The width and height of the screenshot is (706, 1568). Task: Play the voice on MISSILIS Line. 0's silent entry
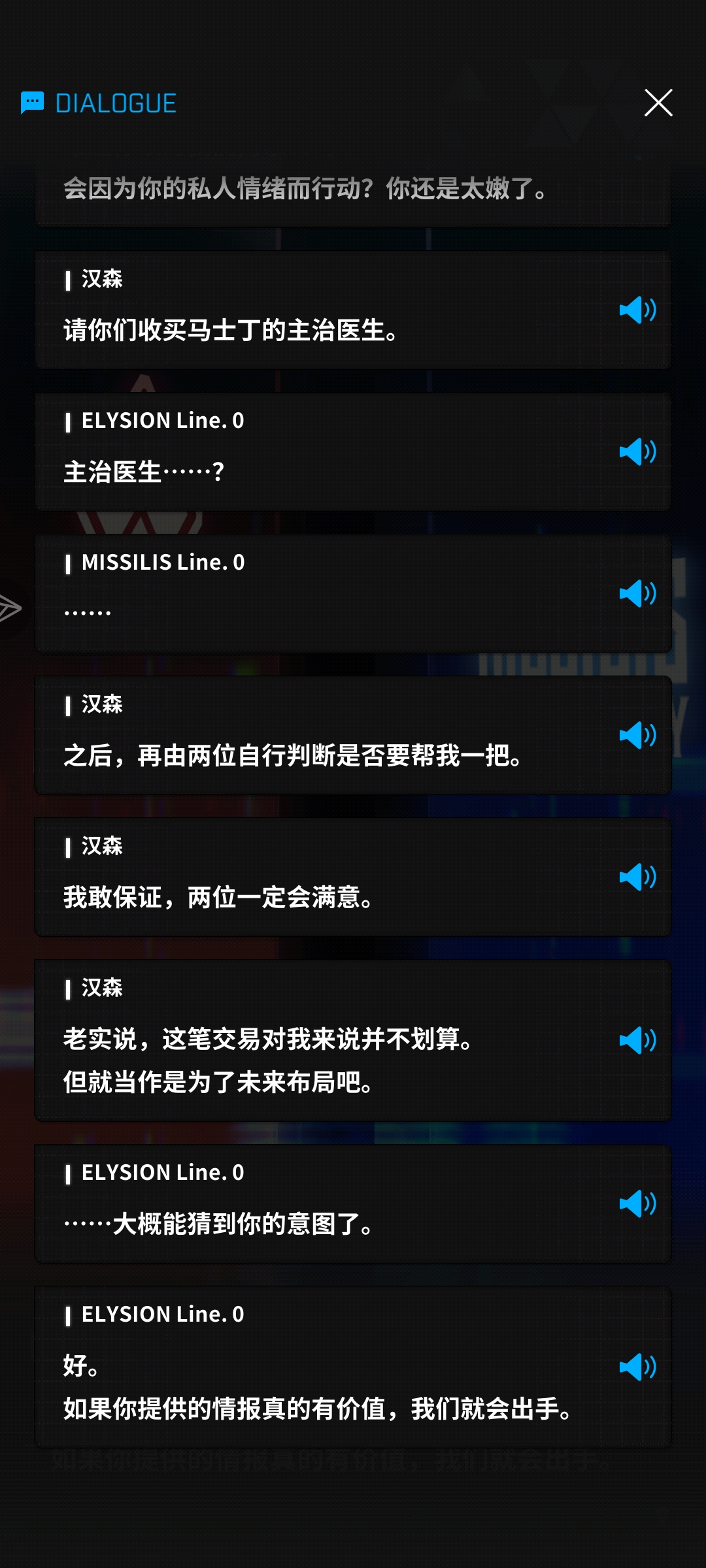(x=637, y=593)
